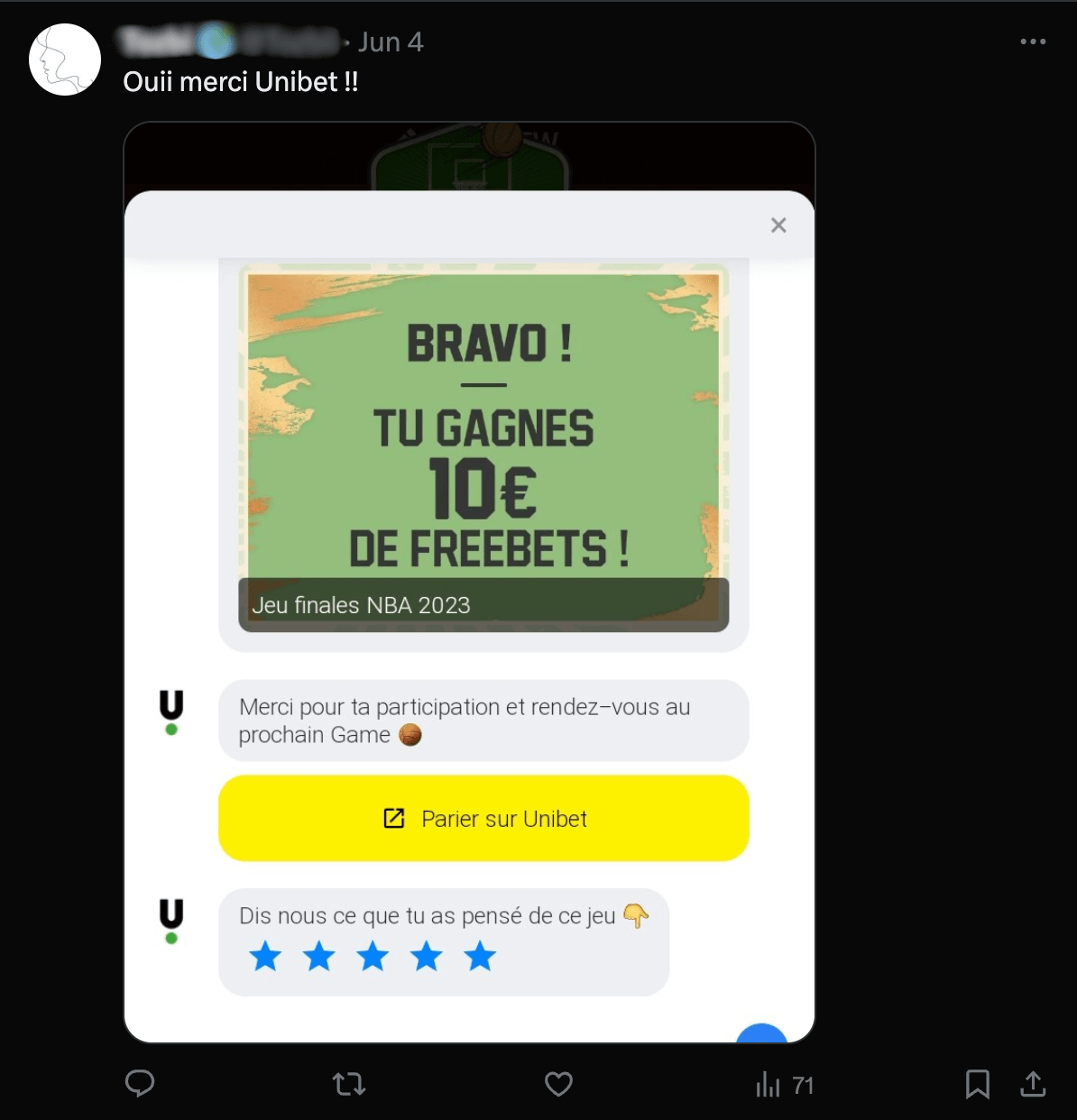Repost this tweet
The width and height of the screenshot is (1077, 1120).
click(349, 1083)
